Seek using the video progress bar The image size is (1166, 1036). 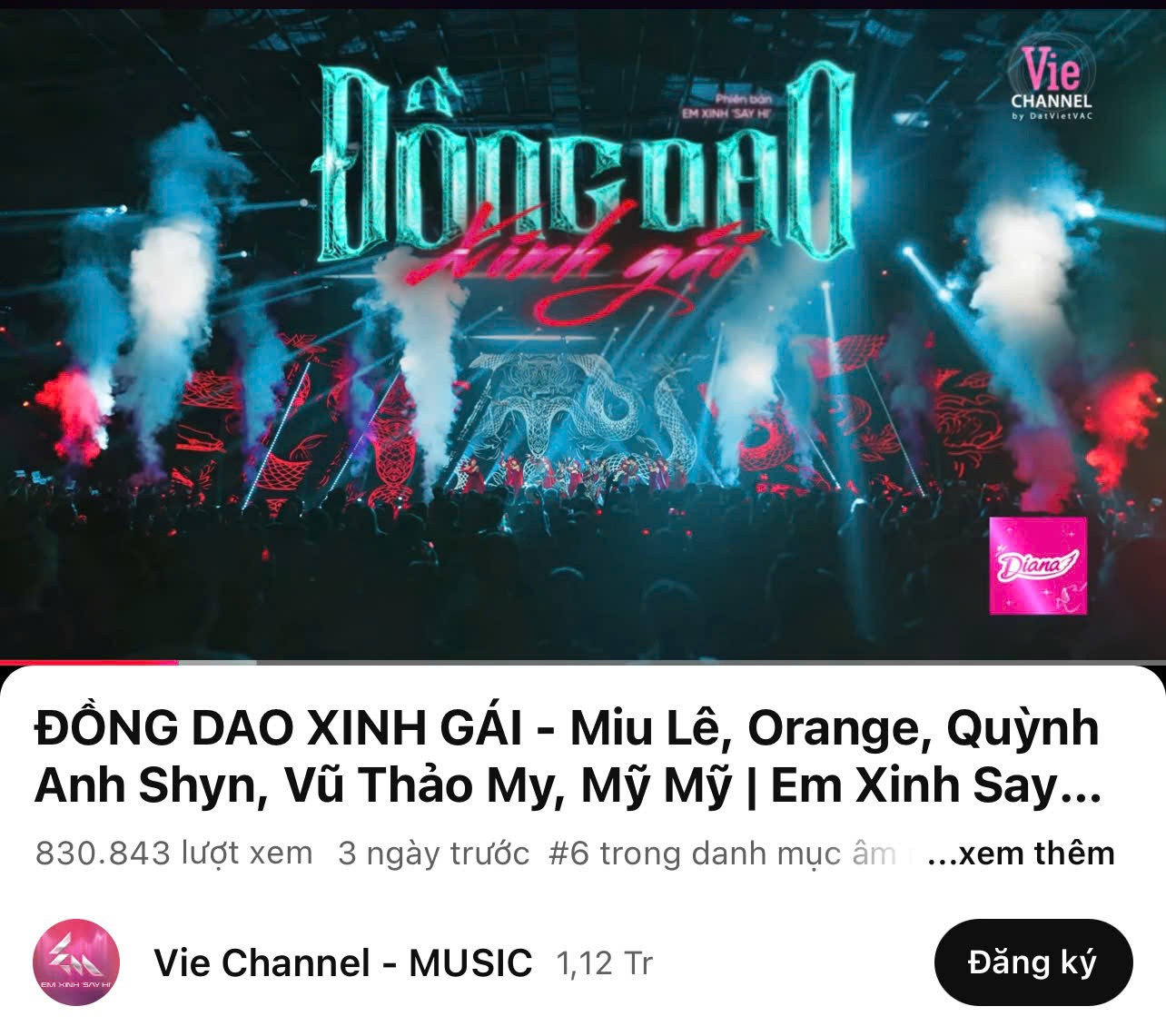click(583, 663)
